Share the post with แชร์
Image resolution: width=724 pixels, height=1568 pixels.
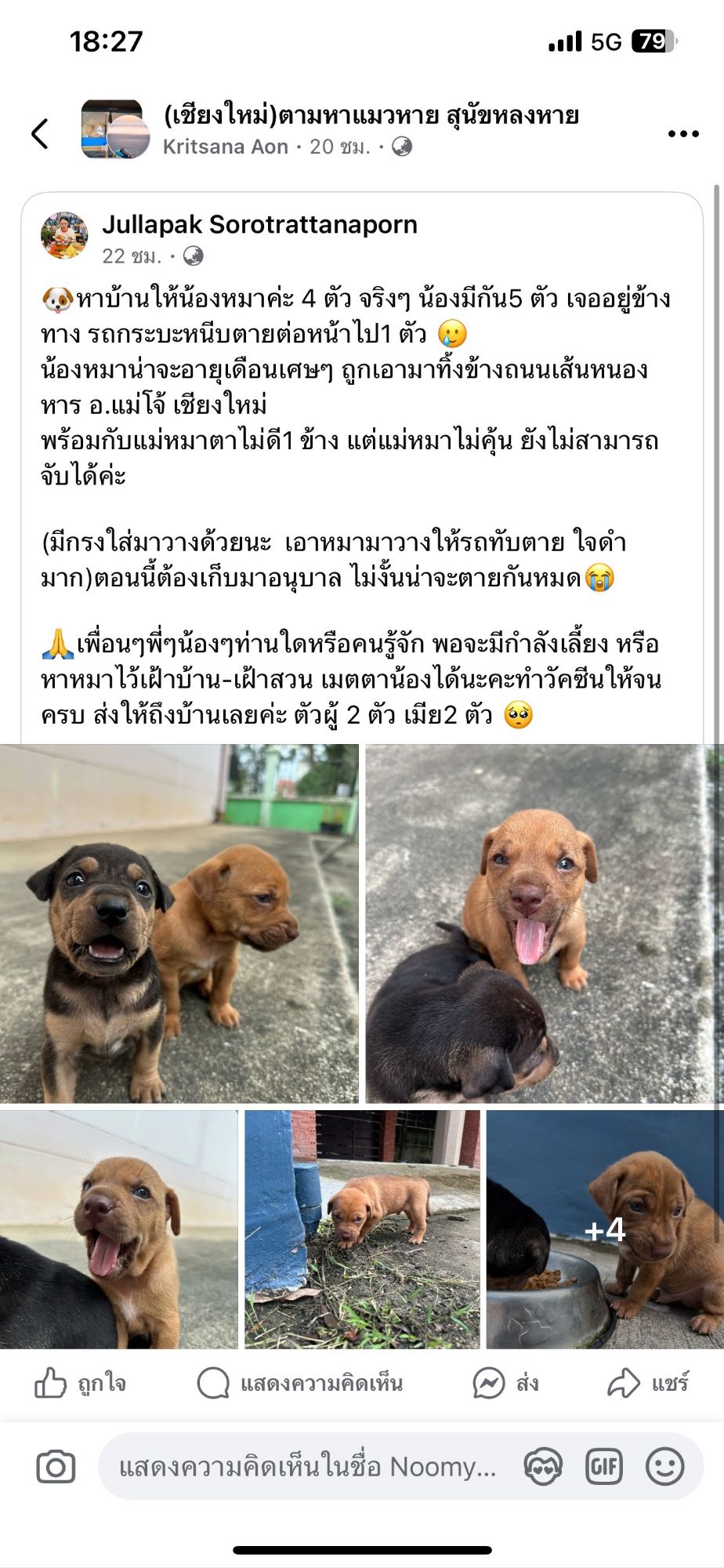coord(648,1384)
